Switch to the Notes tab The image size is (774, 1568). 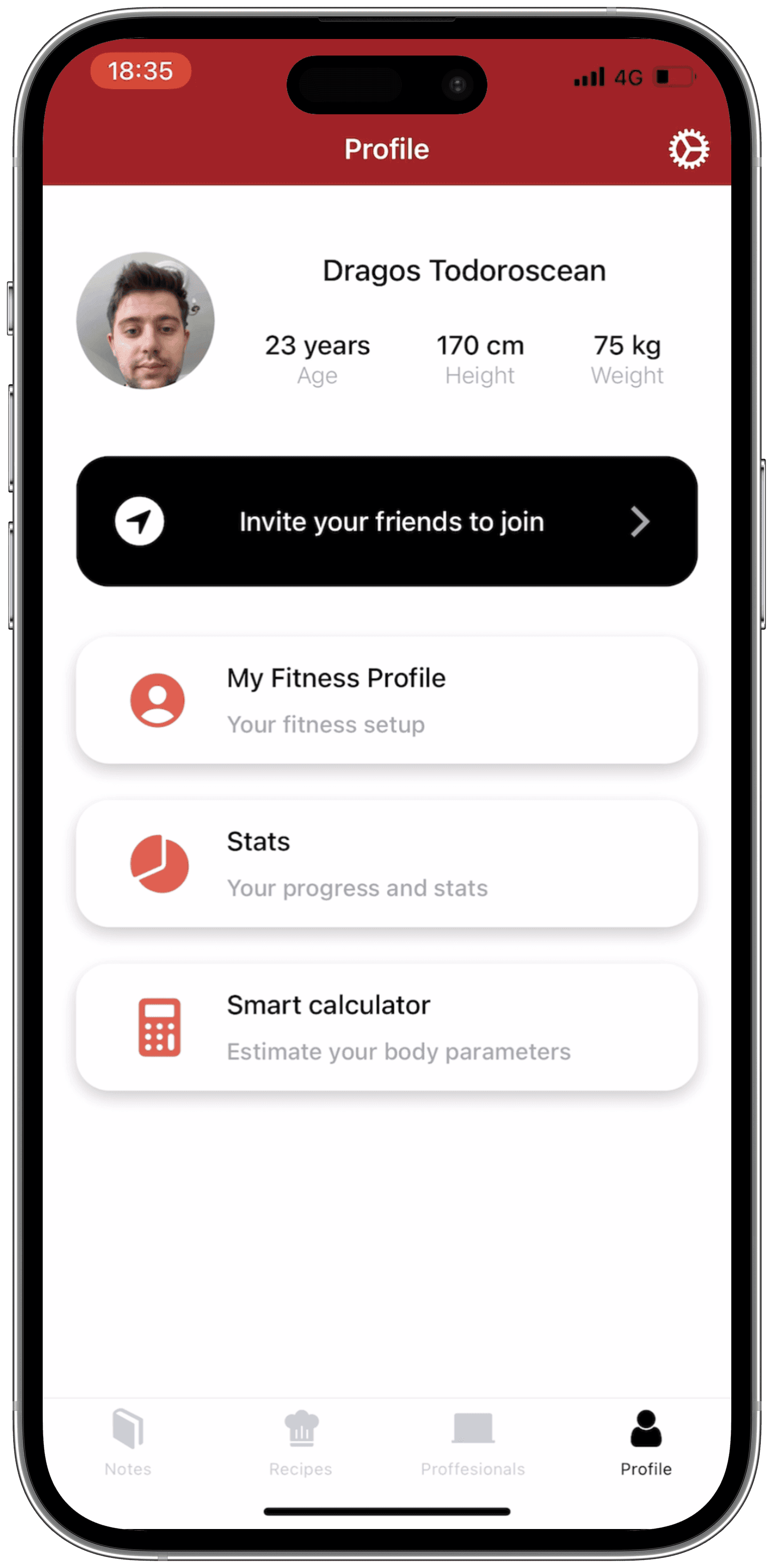coord(128,1442)
